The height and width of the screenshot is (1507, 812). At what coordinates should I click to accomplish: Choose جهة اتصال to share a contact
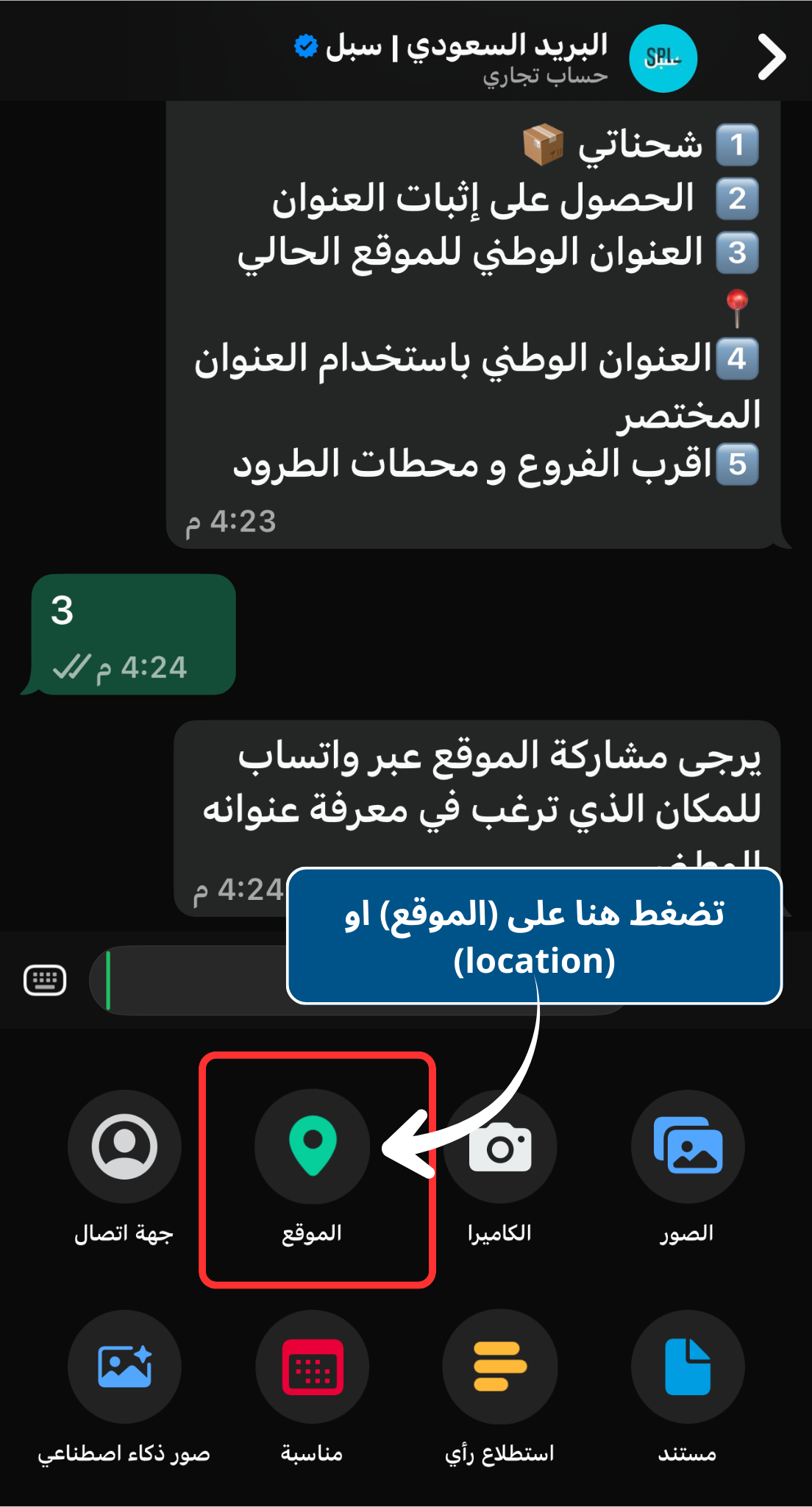coord(124,1146)
